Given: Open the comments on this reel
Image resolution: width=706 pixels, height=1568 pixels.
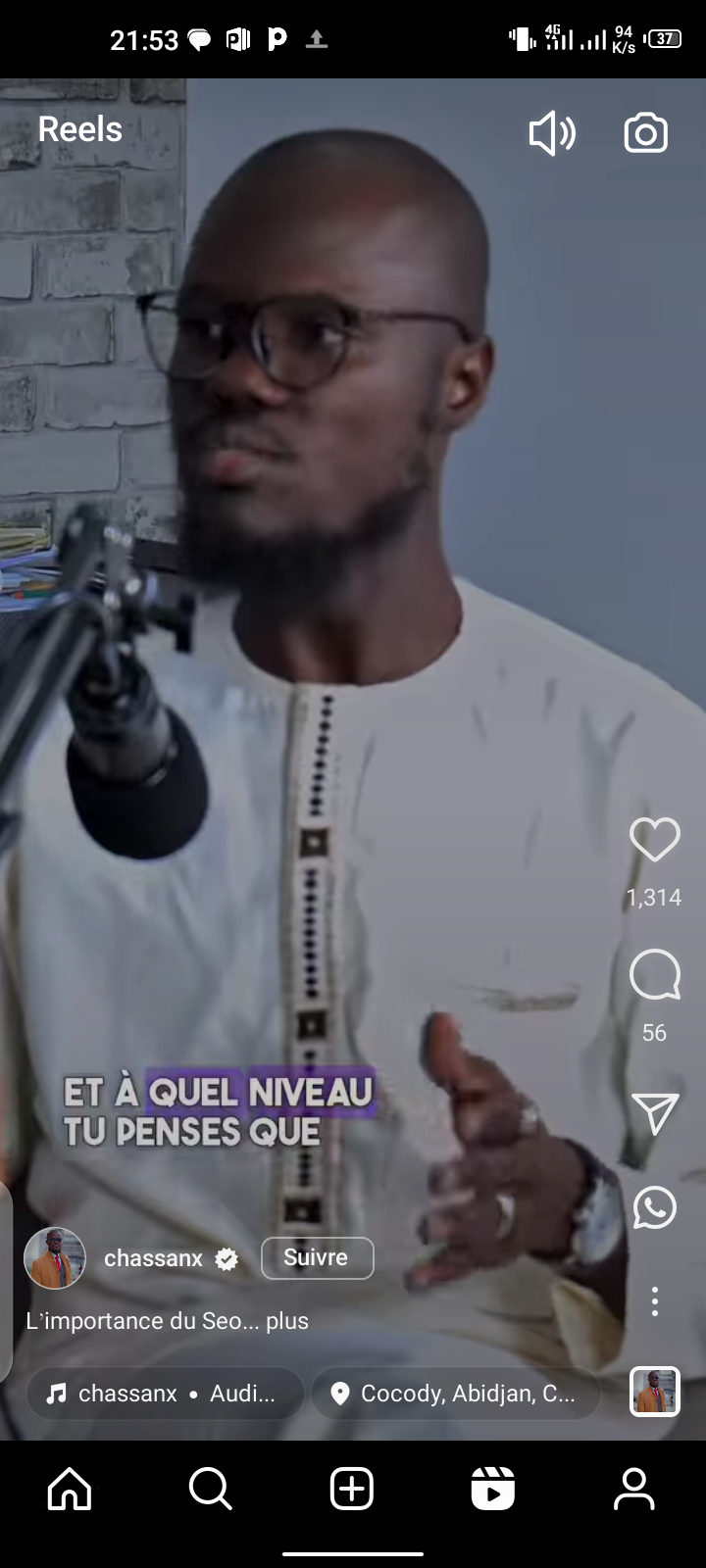Looking at the screenshot, I should [x=654, y=975].
